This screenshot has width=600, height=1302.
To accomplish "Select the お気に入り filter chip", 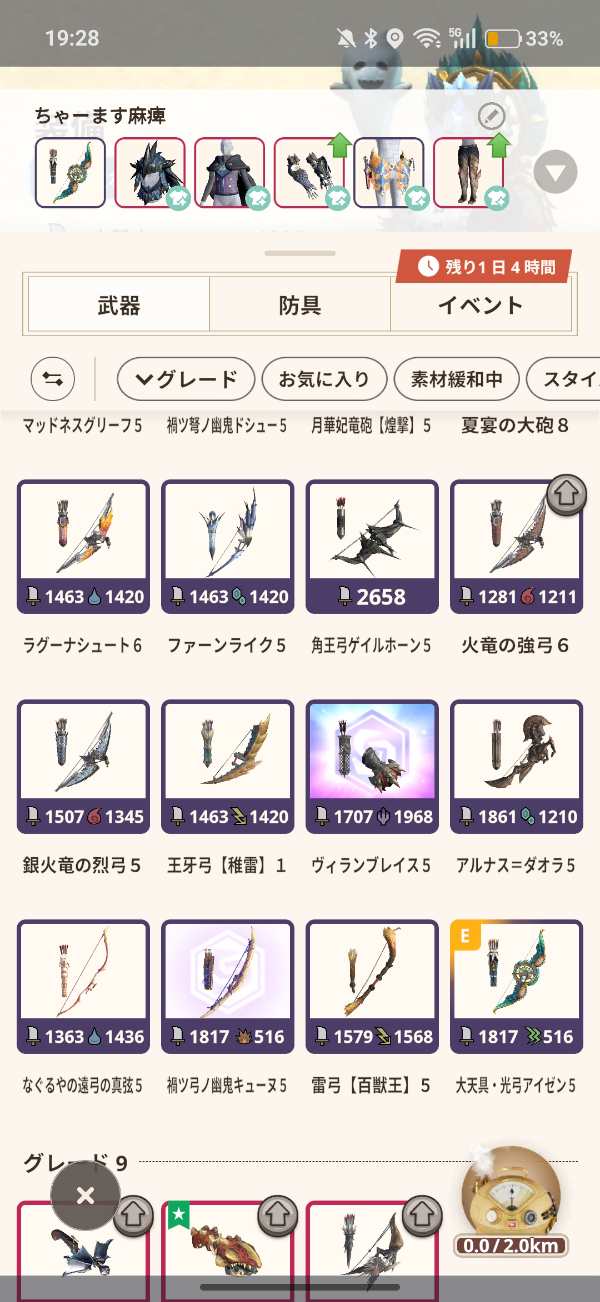I will click(324, 379).
